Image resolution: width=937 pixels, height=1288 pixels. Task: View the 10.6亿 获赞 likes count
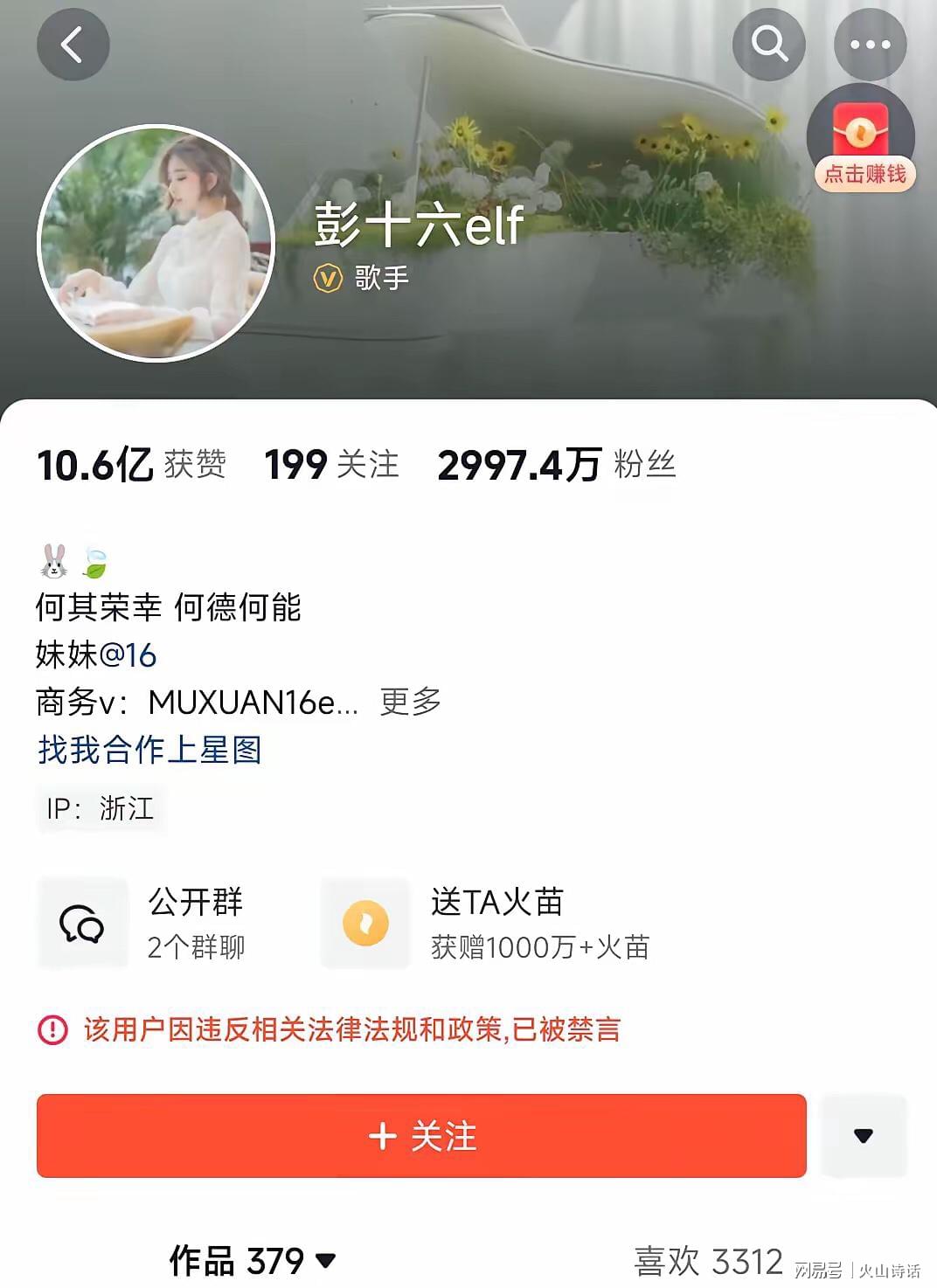(x=131, y=465)
